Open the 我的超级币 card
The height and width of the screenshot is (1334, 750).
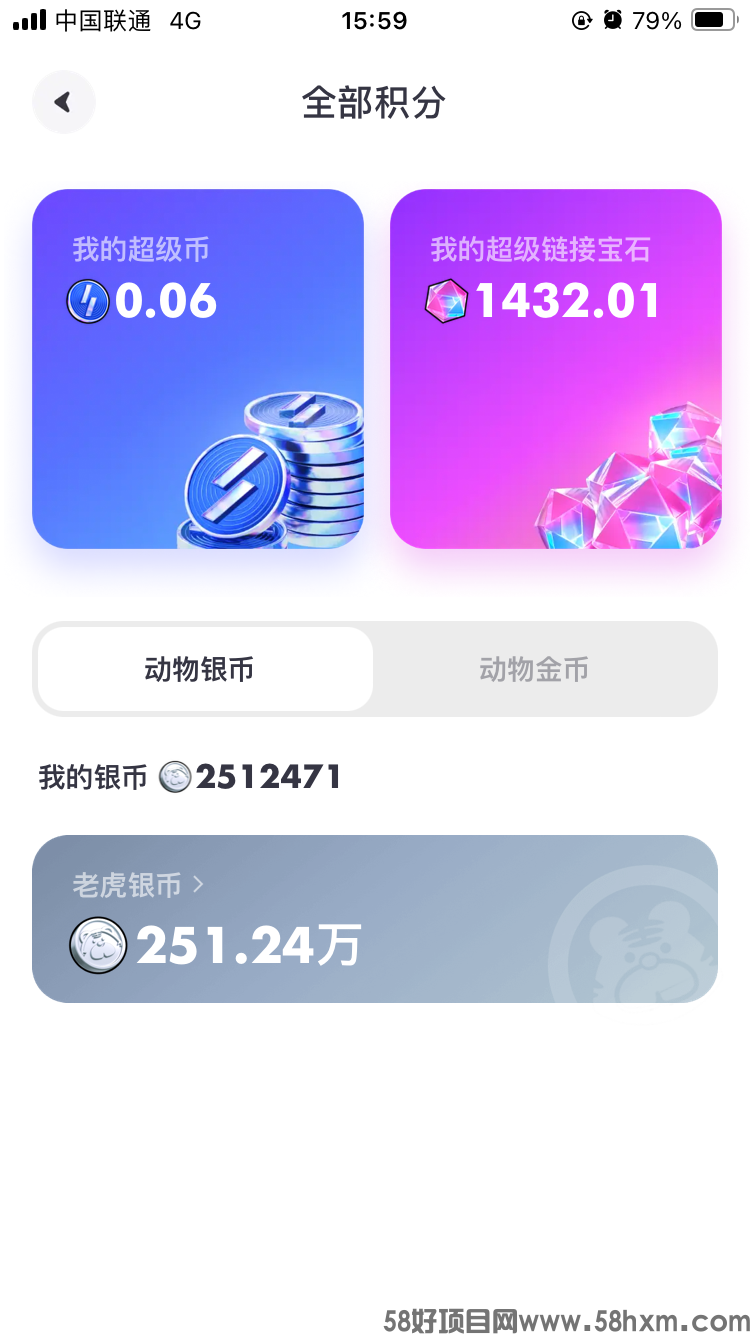(x=198, y=369)
